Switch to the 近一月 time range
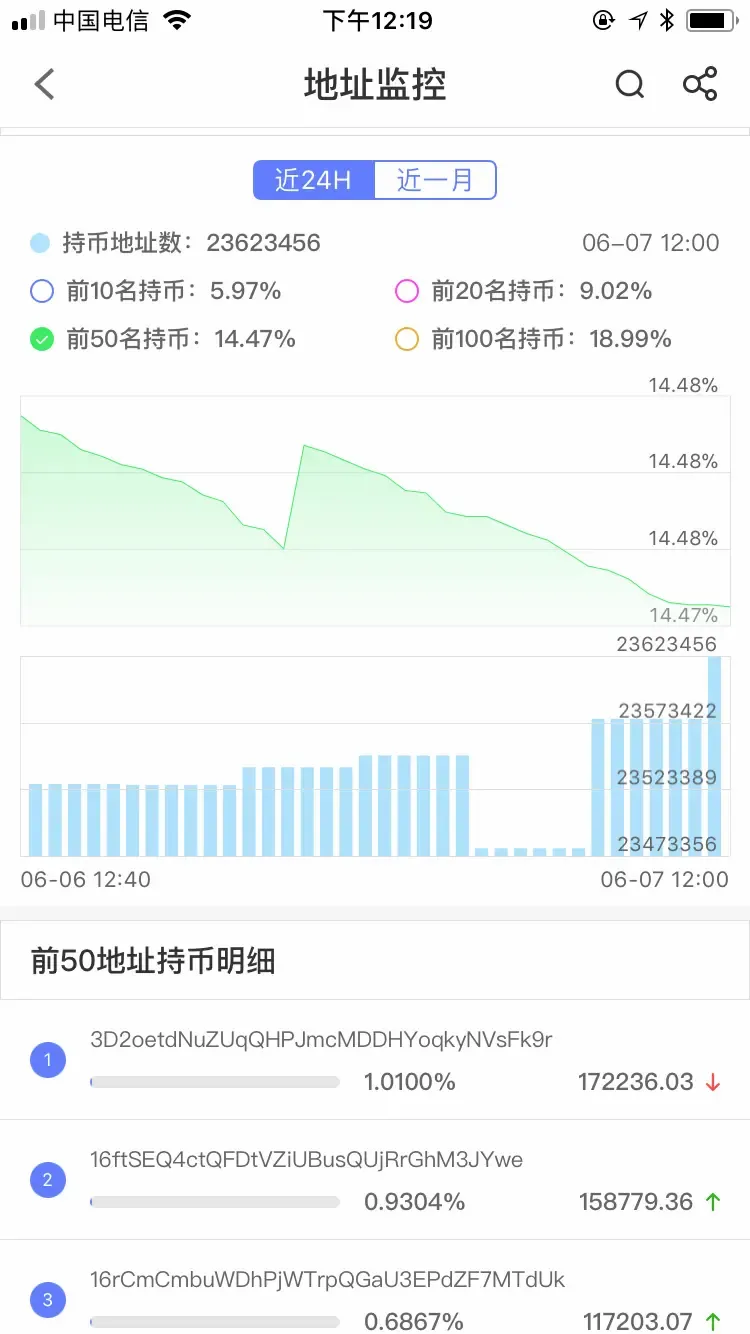Viewport: 750px width, 1334px height. [435, 180]
